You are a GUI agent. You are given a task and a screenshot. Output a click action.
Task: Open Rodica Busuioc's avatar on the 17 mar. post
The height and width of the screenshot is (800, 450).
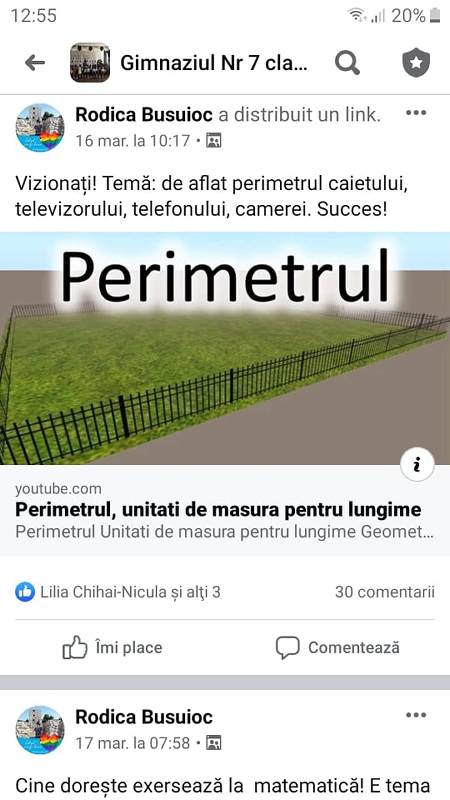tap(40, 730)
